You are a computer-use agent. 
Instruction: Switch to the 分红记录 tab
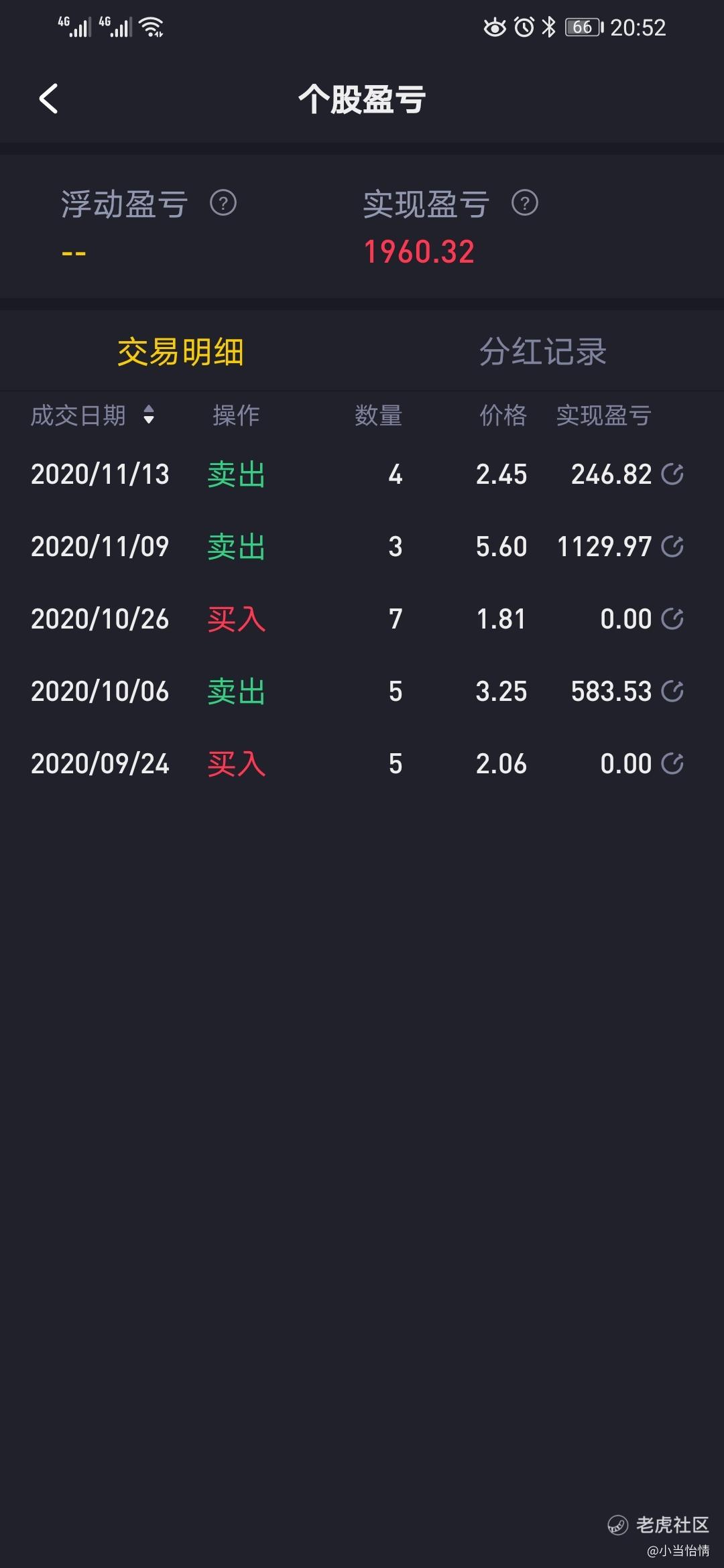pos(542,352)
